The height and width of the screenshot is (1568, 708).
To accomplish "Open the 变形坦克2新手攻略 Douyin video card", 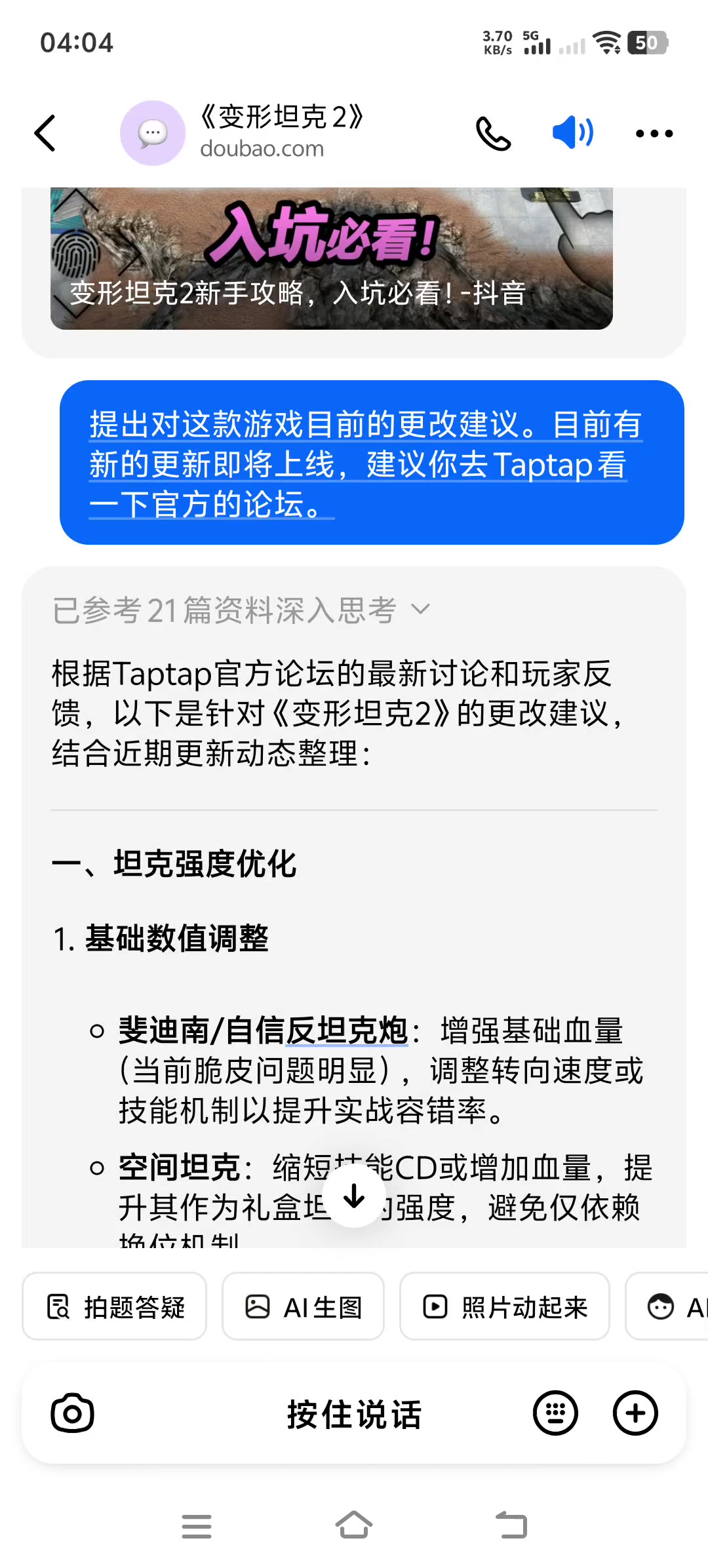I will 331,262.
